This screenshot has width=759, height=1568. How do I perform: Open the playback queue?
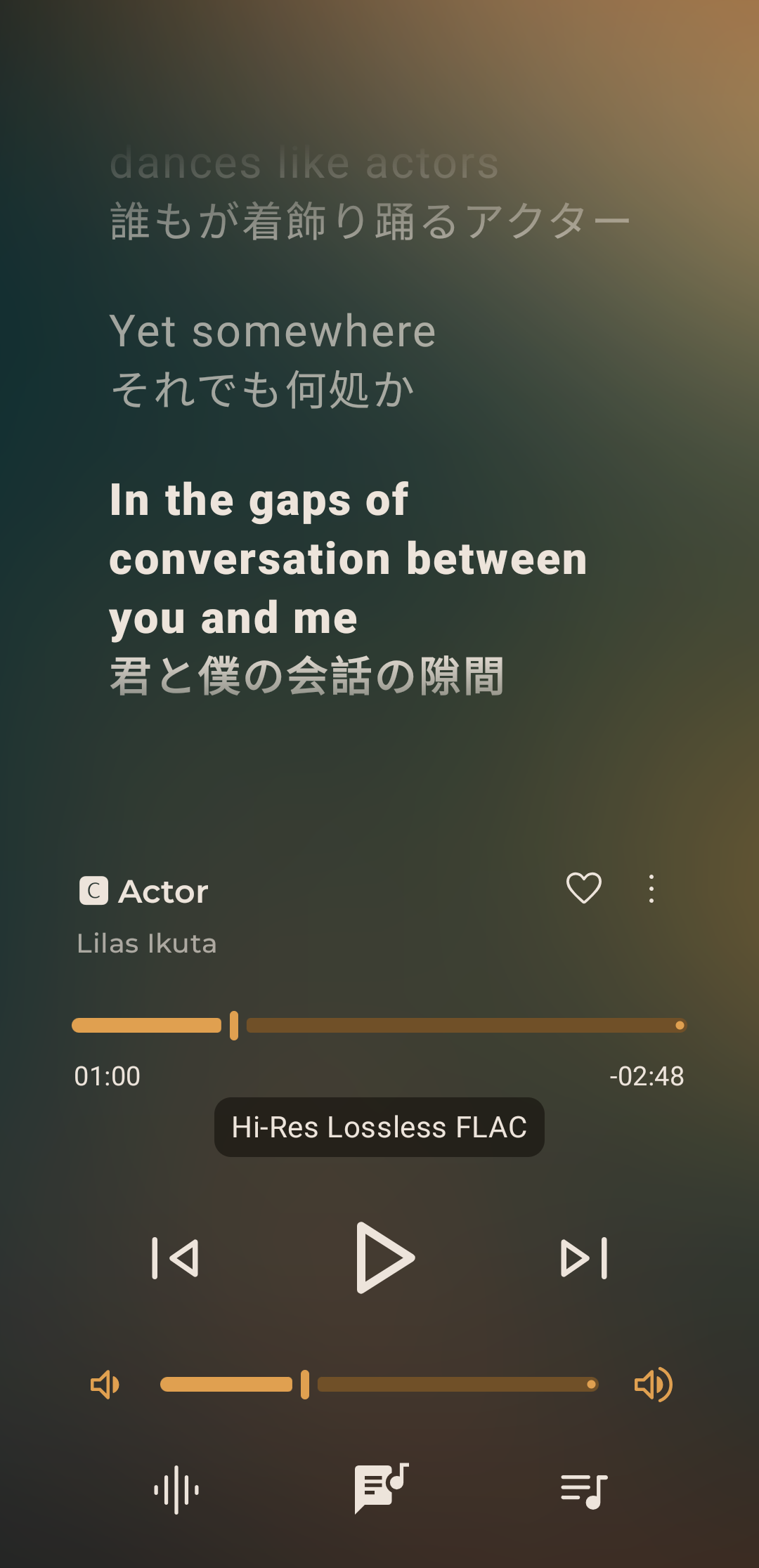click(x=584, y=1489)
